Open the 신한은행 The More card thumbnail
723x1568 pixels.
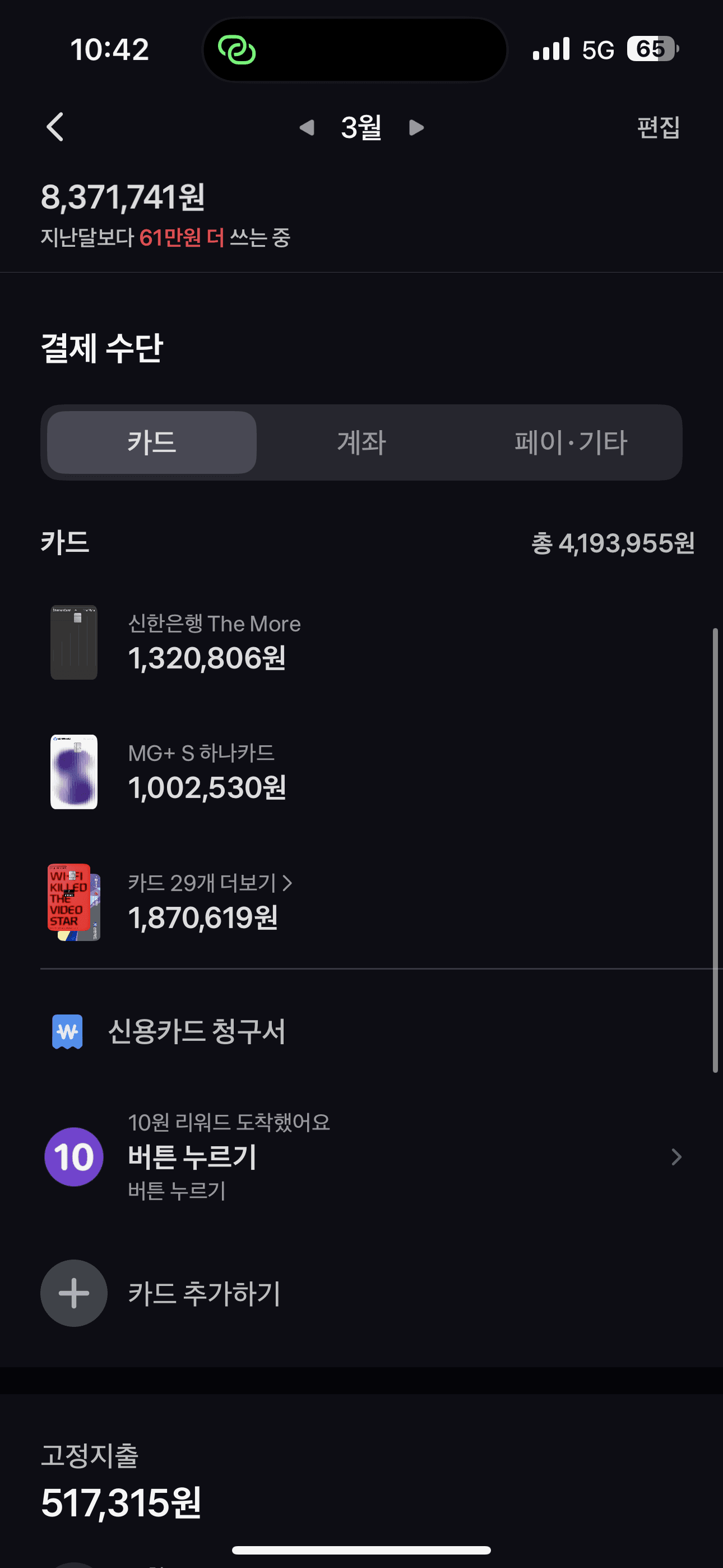point(73,642)
